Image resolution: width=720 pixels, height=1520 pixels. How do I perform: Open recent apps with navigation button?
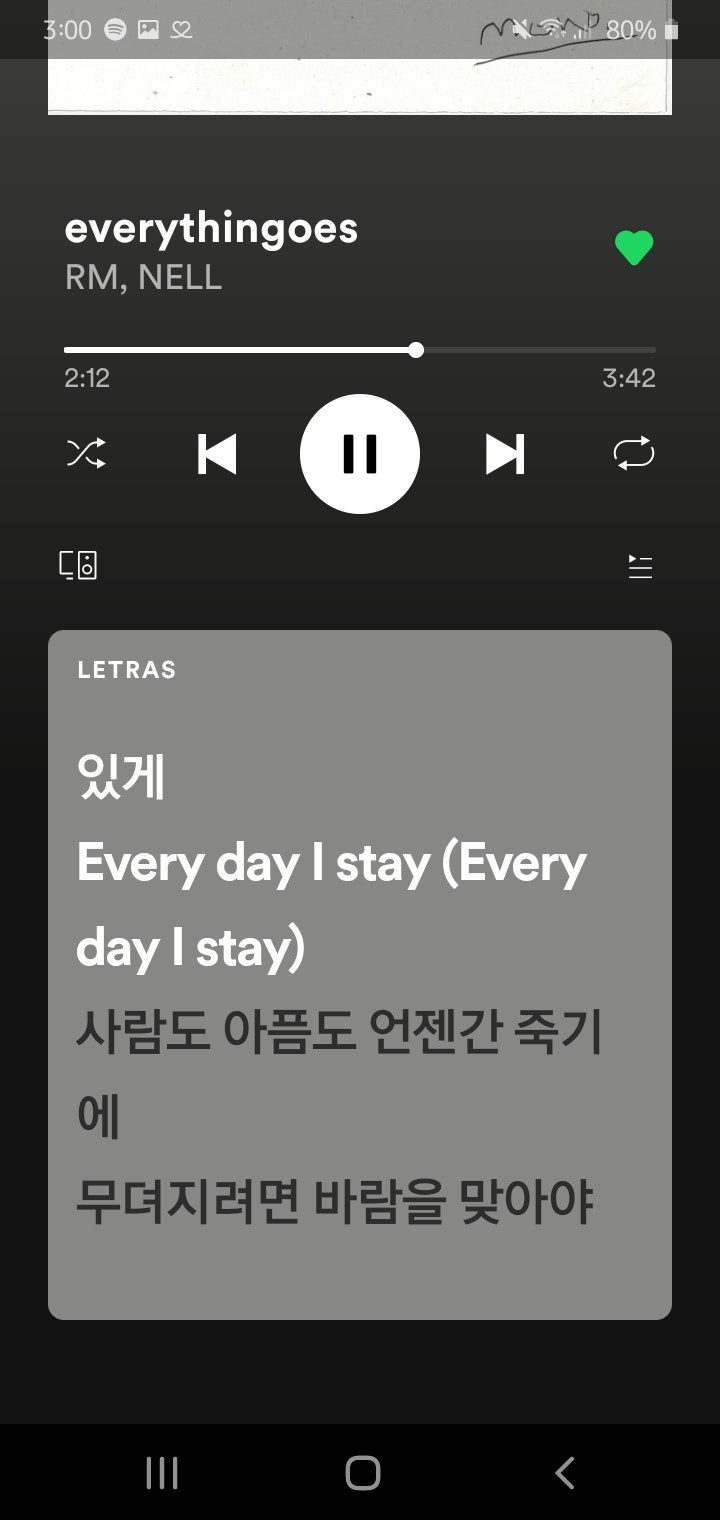161,1472
